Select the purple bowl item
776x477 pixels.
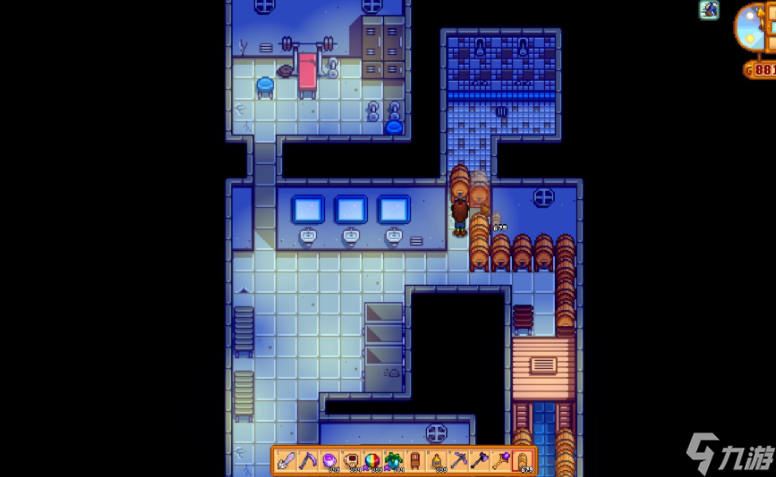pyautogui.click(x=329, y=461)
